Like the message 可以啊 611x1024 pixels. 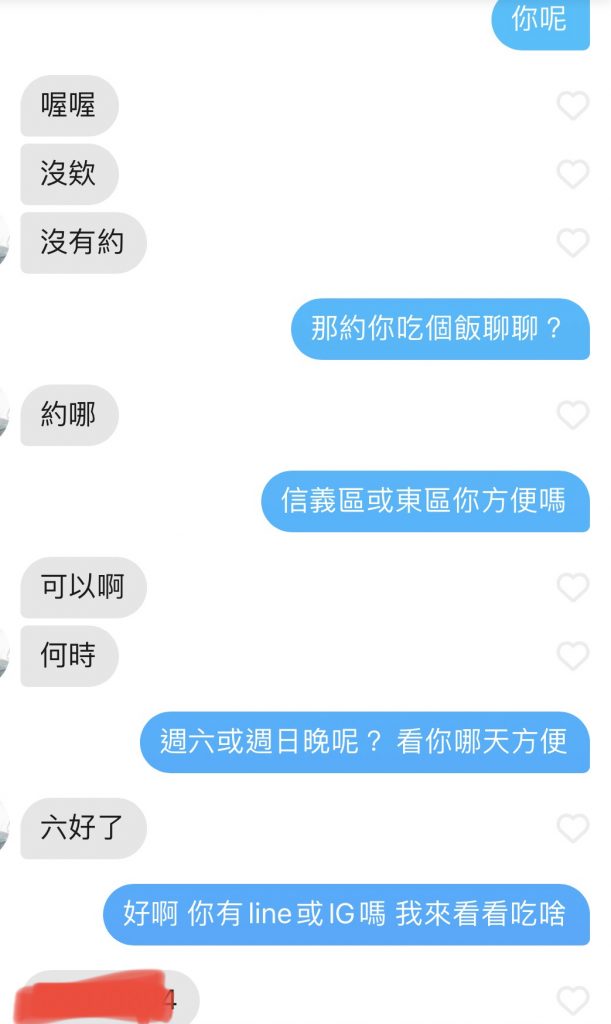pos(573,587)
